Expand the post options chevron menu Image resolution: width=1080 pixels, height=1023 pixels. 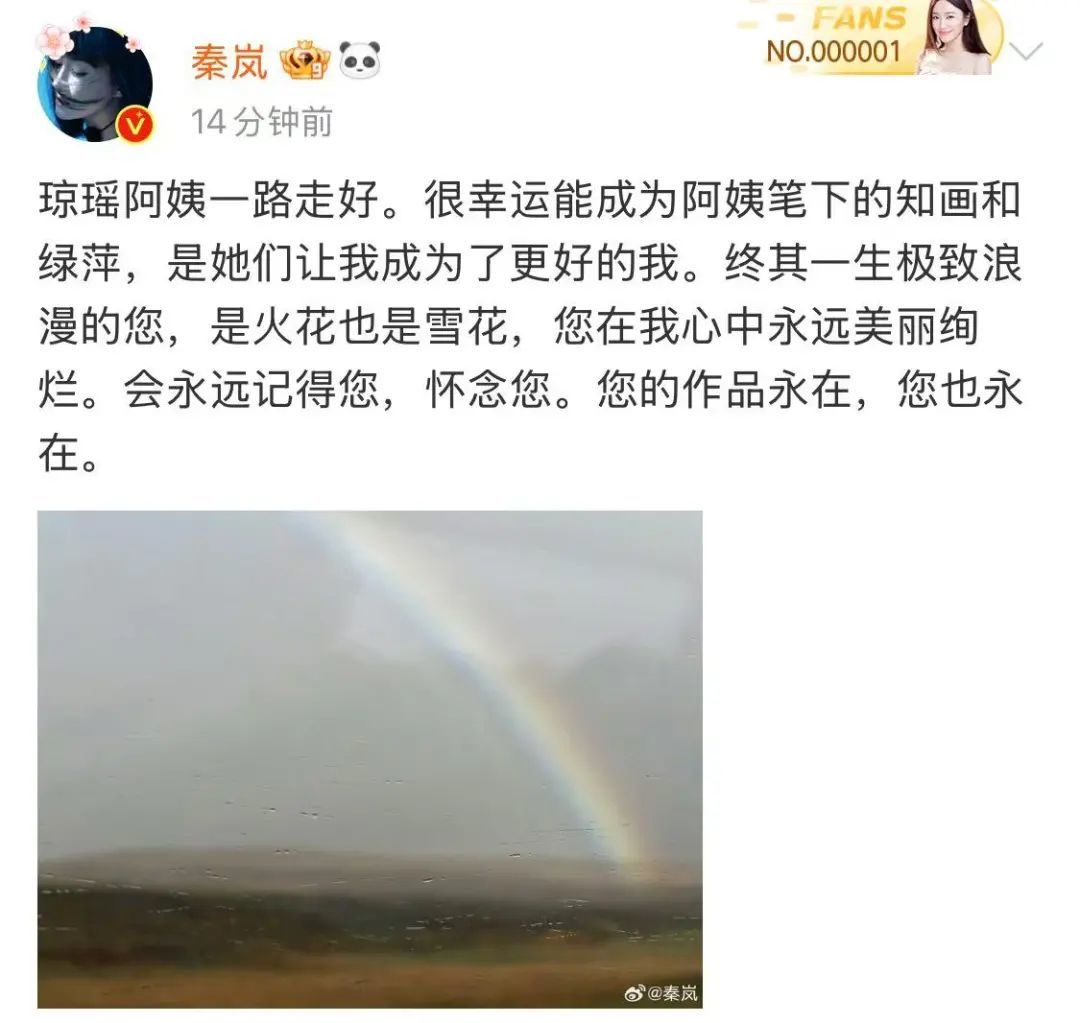1026,51
